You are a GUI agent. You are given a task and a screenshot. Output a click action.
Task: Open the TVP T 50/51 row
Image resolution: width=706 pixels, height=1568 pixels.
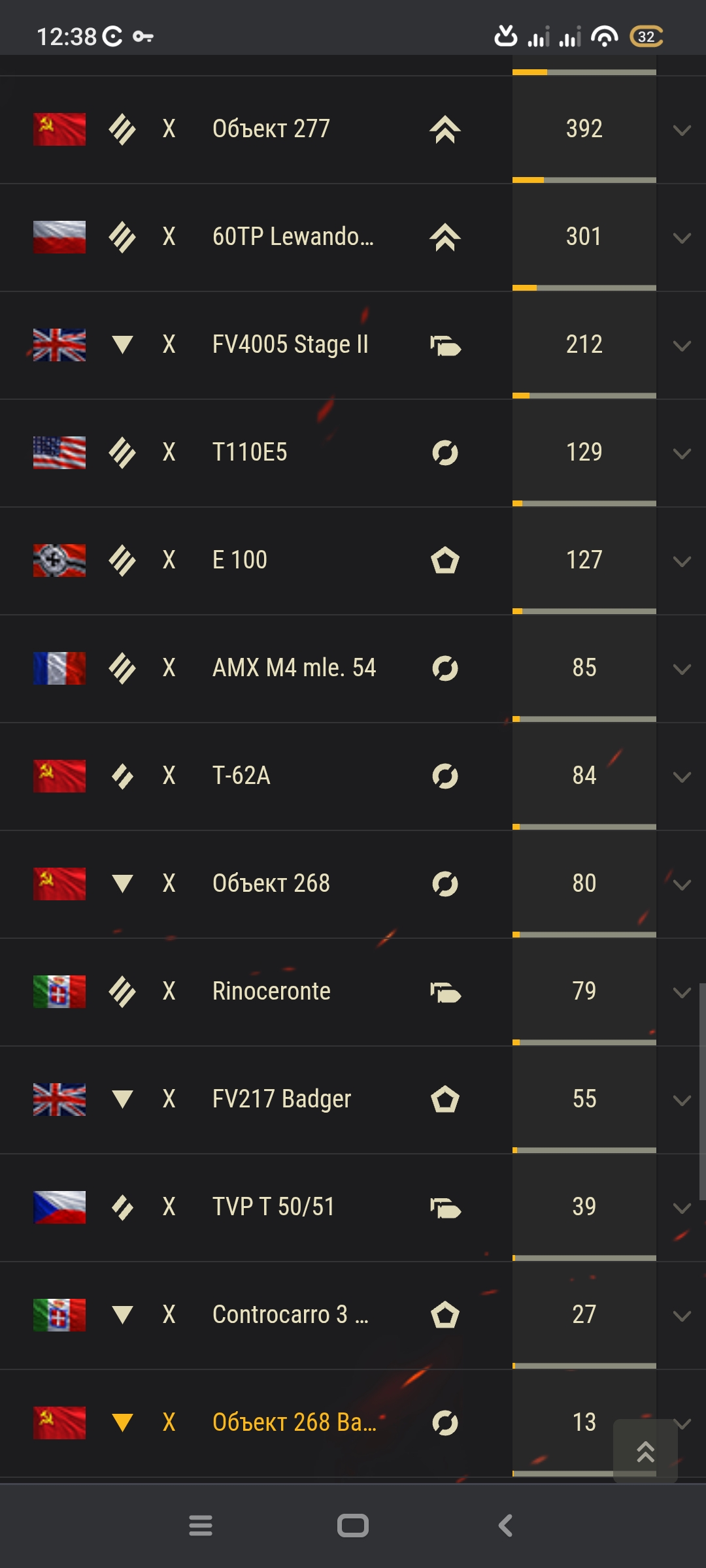(x=353, y=1207)
